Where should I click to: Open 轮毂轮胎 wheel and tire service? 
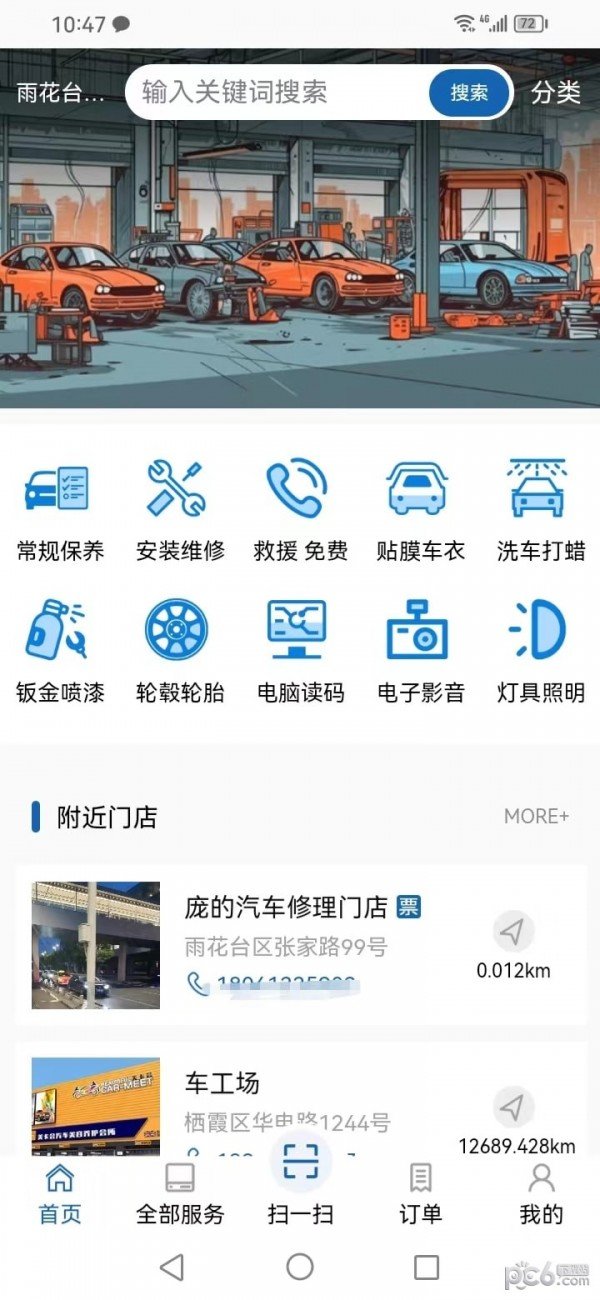click(x=180, y=652)
